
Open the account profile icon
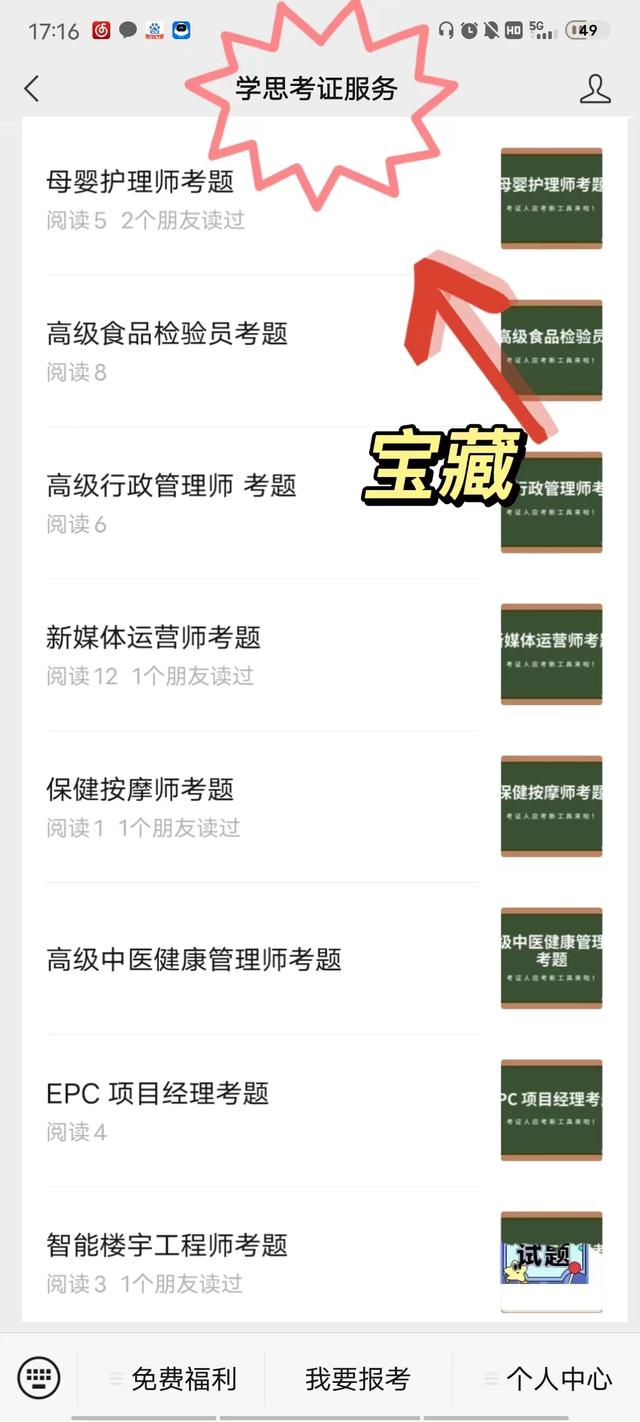[595, 88]
